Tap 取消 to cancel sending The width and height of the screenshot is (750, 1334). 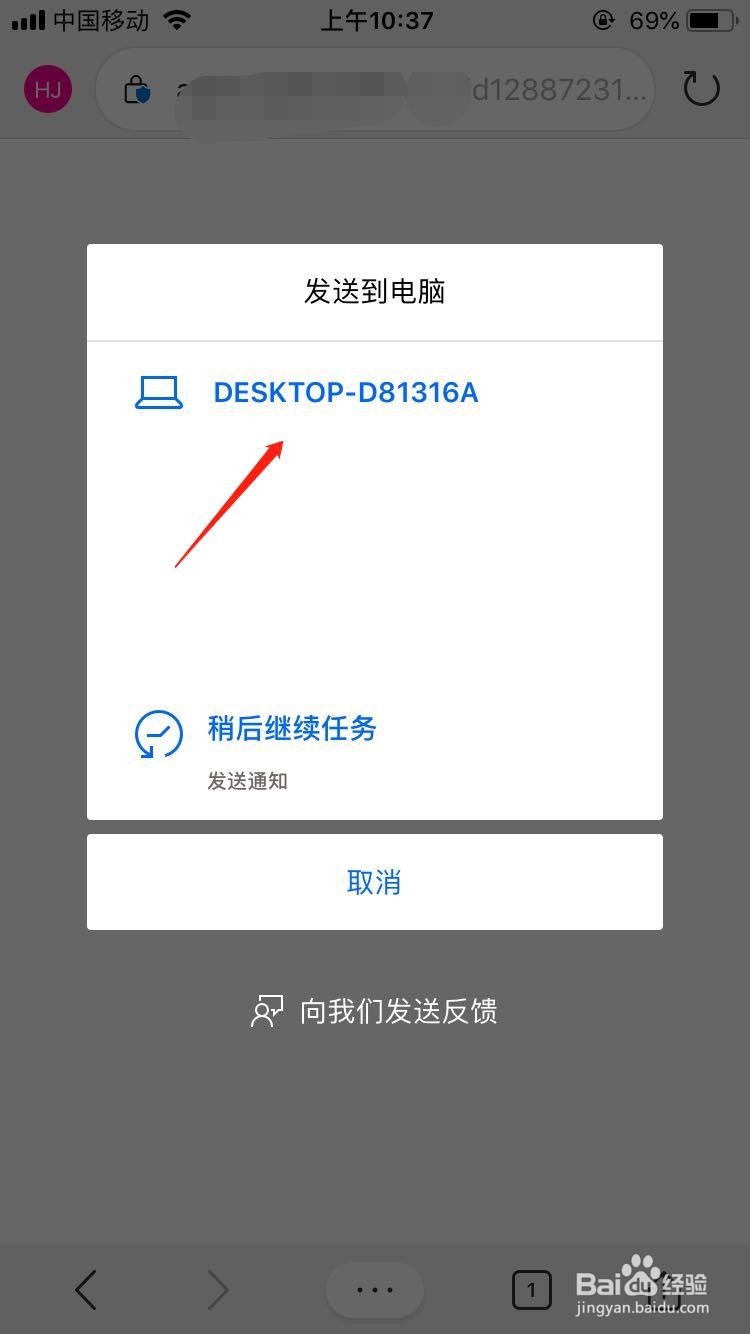pyautogui.click(x=374, y=882)
